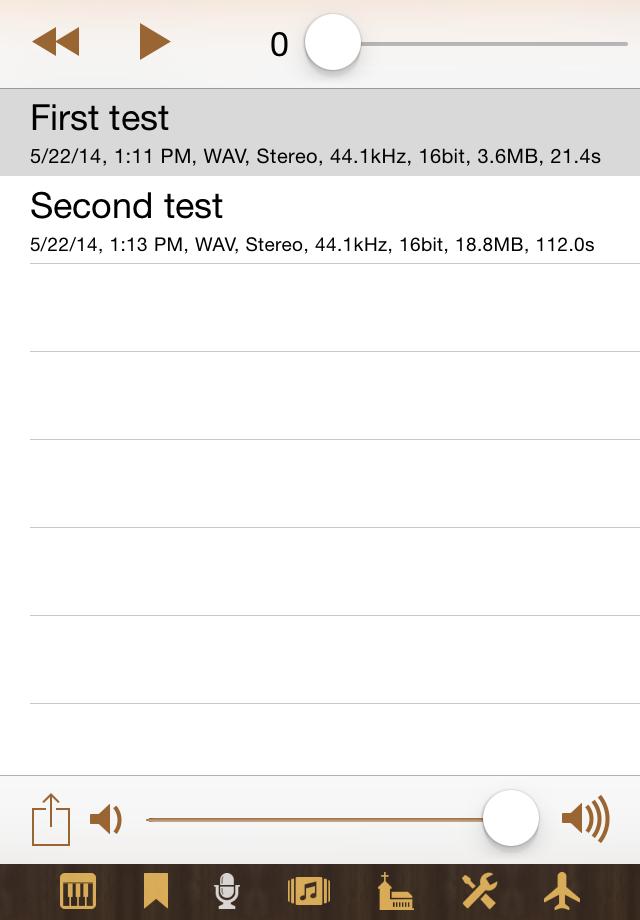This screenshot has height=920, width=640.
Task: Open the bookmark tab
Action: coord(155,891)
